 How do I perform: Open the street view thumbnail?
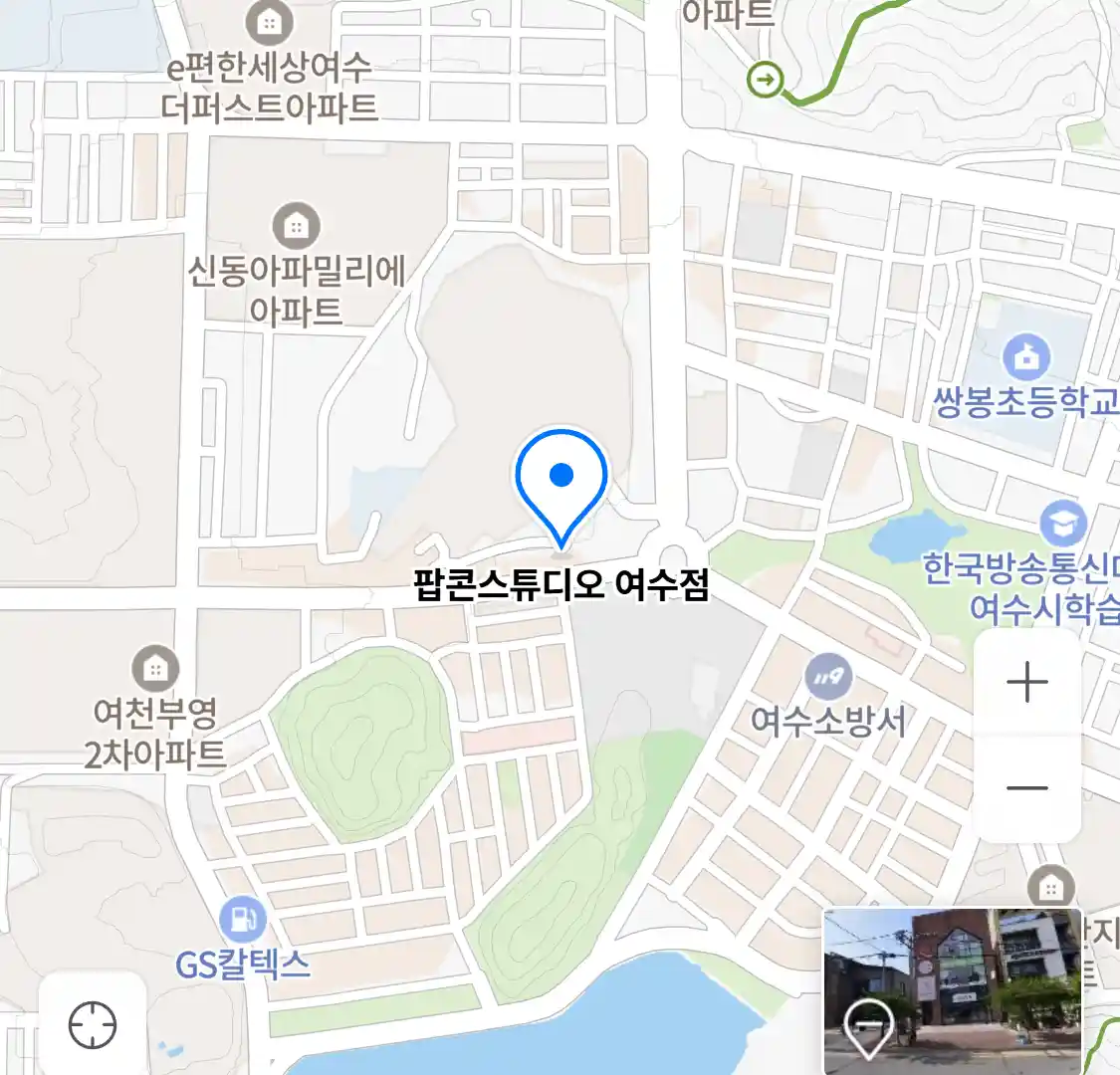click(953, 990)
